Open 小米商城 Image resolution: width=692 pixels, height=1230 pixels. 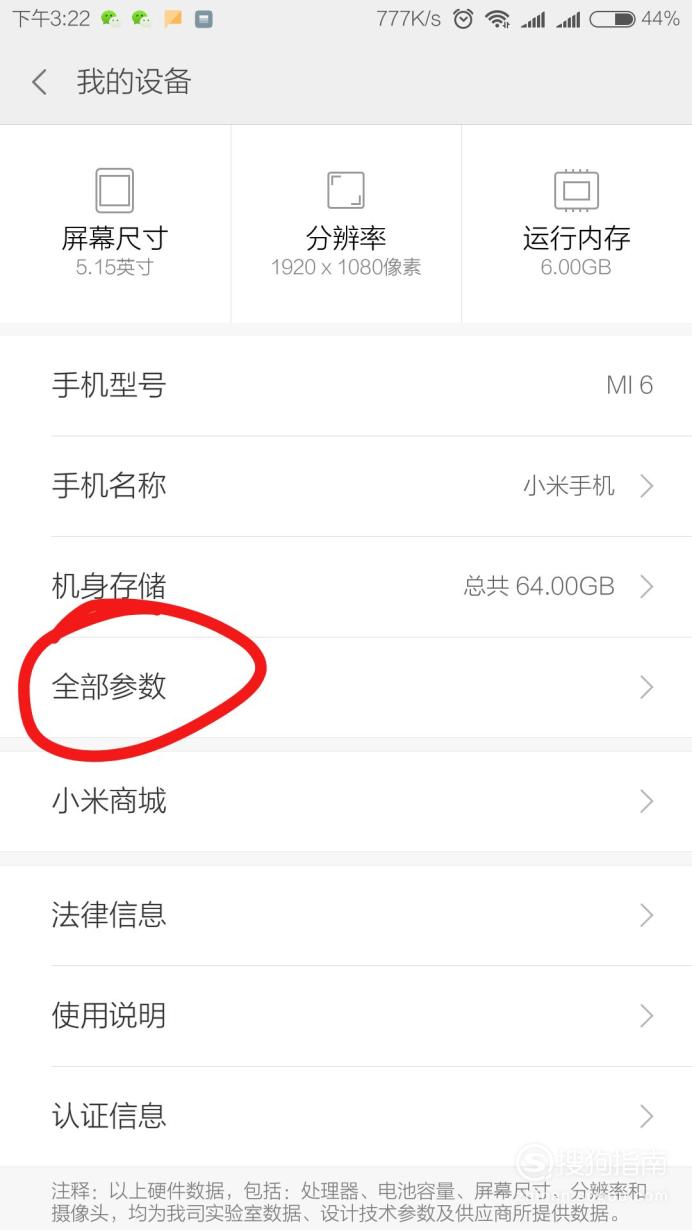pos(346,801)
